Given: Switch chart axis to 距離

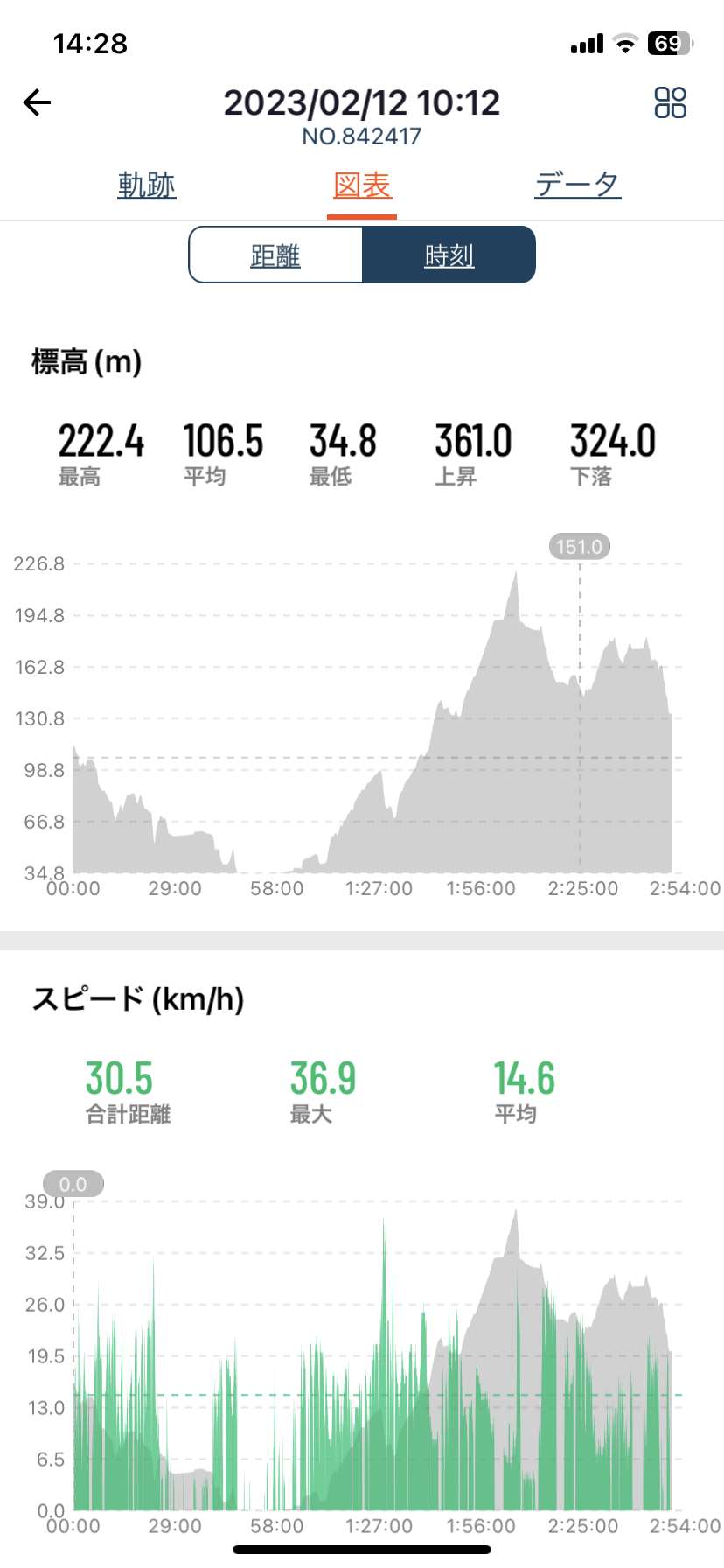Looking at the screenshot, I should point(275,255).
